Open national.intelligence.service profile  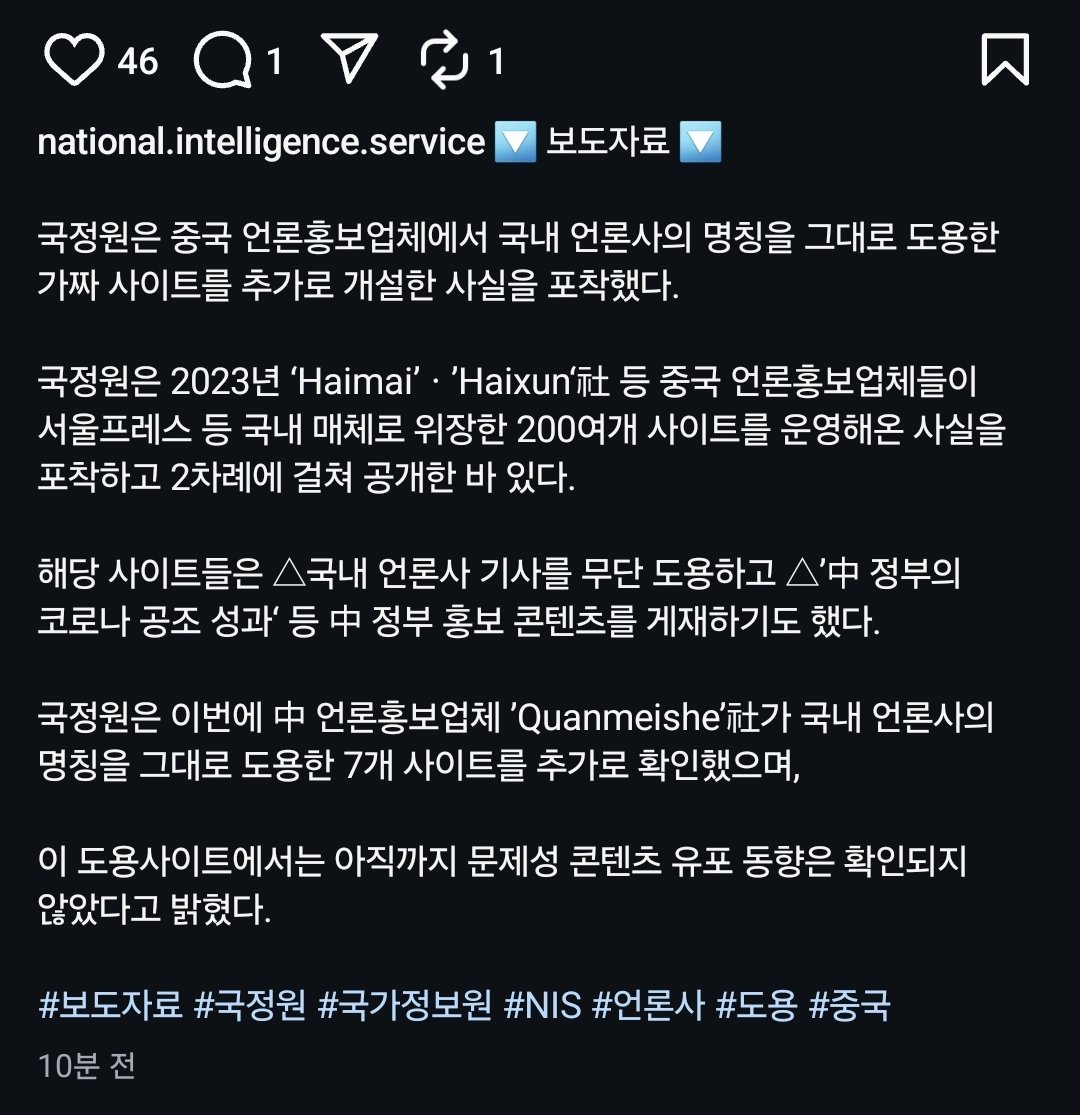261,142
